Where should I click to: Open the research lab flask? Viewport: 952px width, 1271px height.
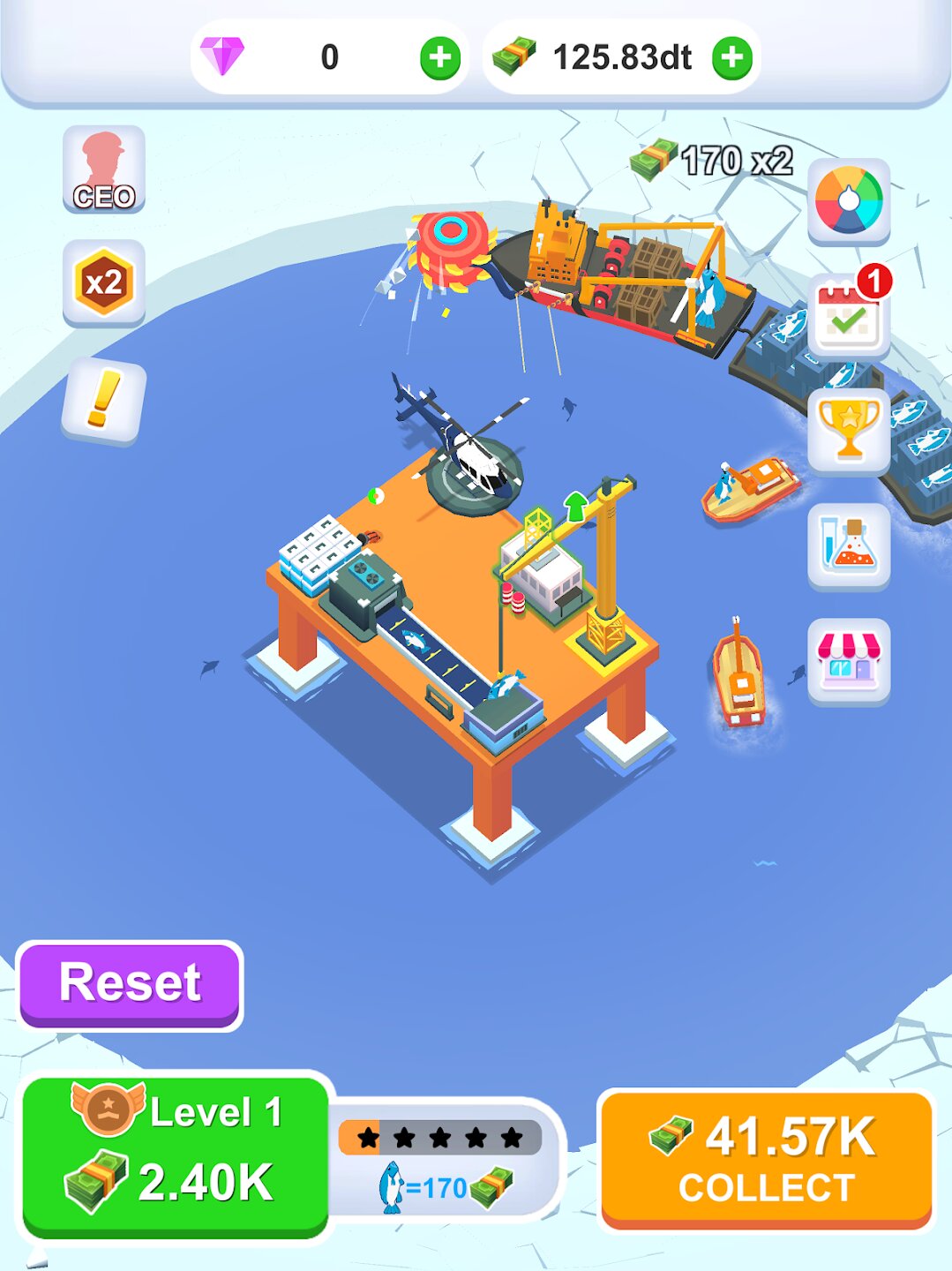(x=848, y=545)
